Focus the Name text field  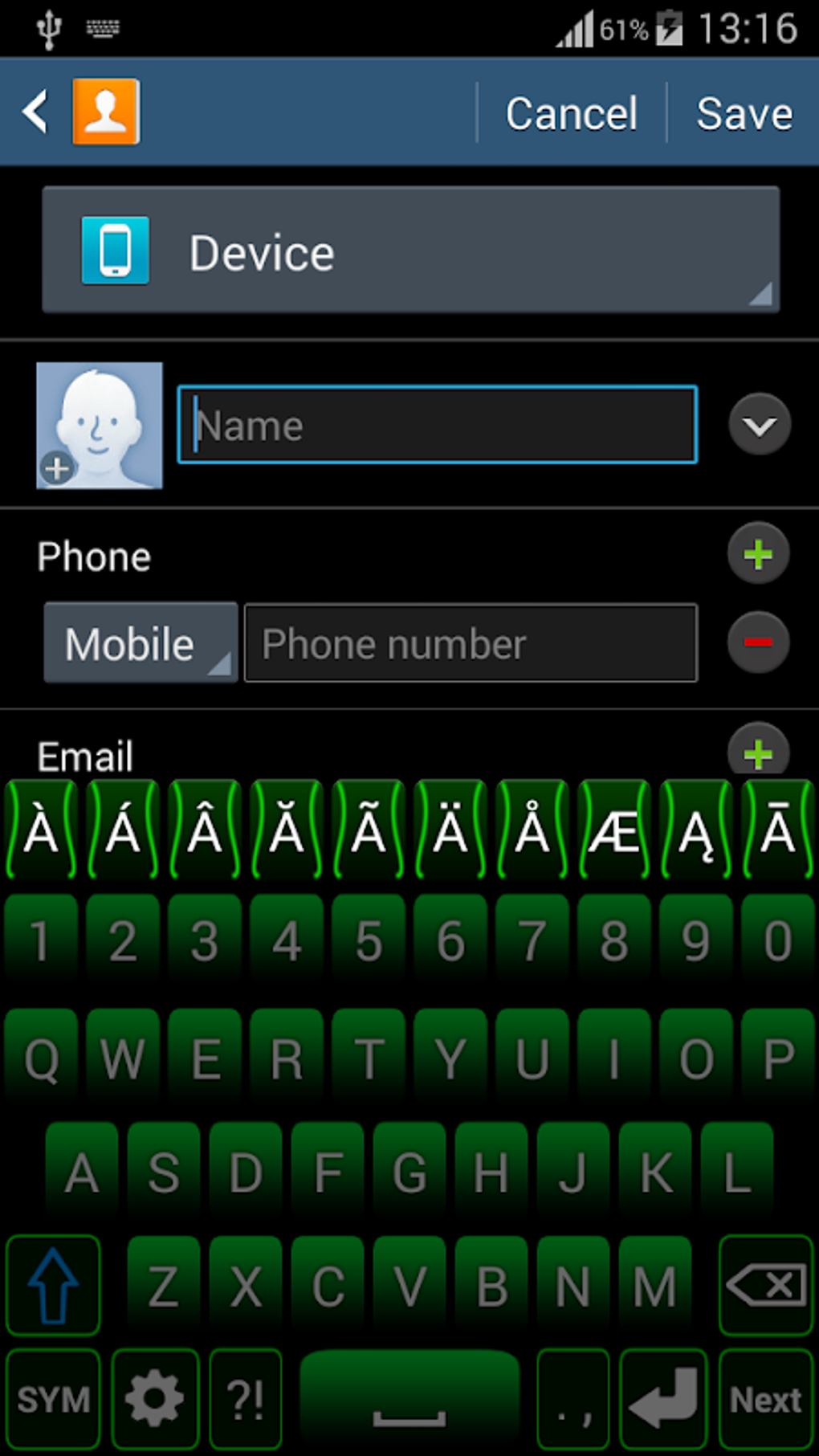click(437, 425)
